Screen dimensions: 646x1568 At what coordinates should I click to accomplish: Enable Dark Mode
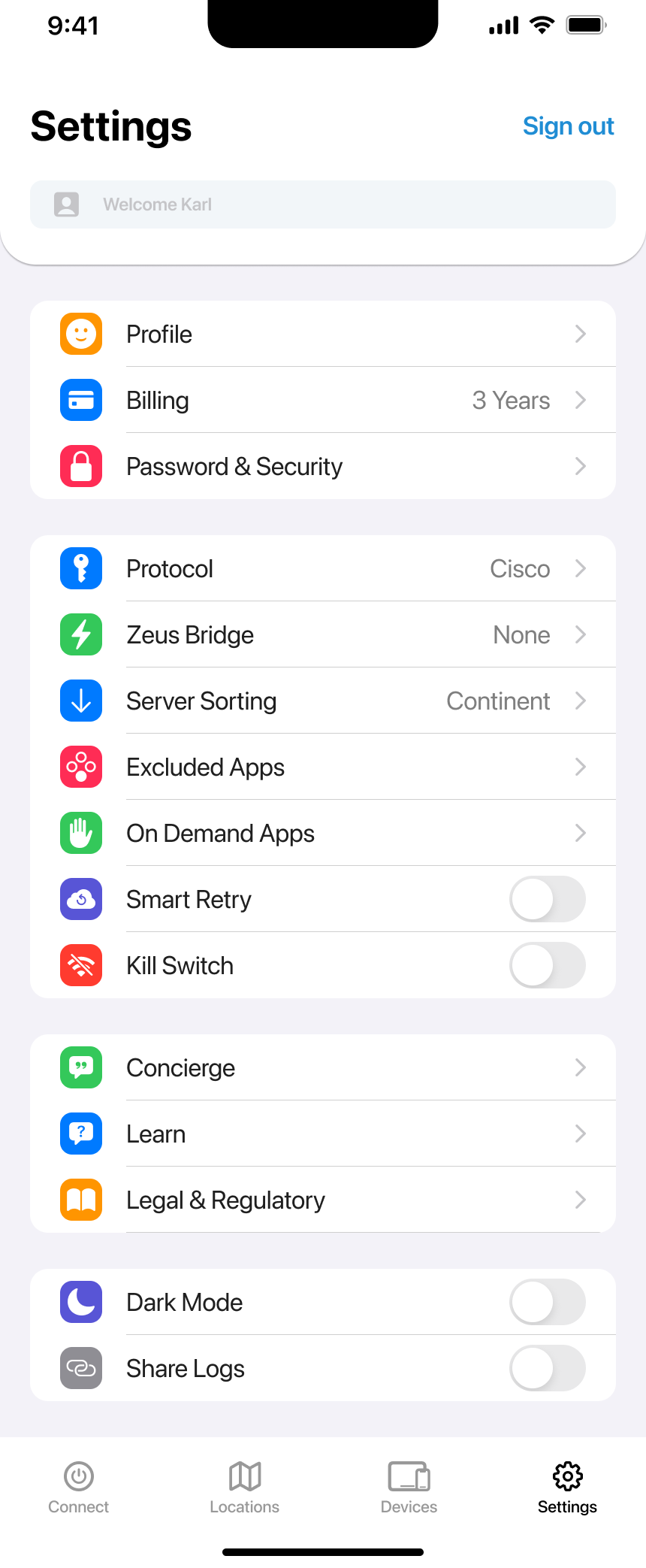pos(548,1302)
